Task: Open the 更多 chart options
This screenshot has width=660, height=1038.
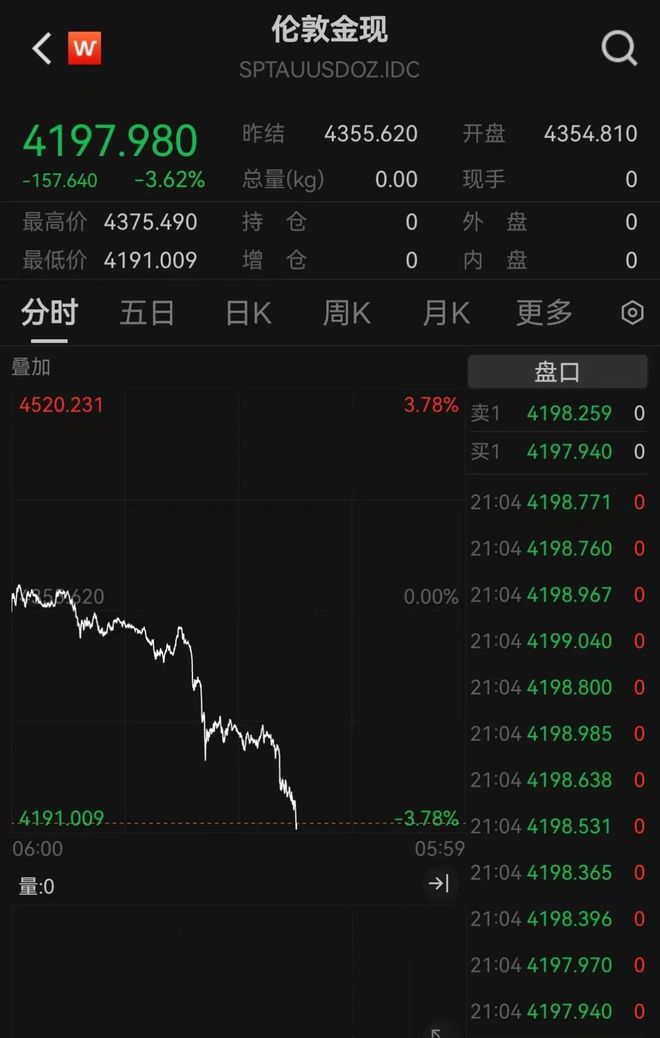Action: click(544, 313)
